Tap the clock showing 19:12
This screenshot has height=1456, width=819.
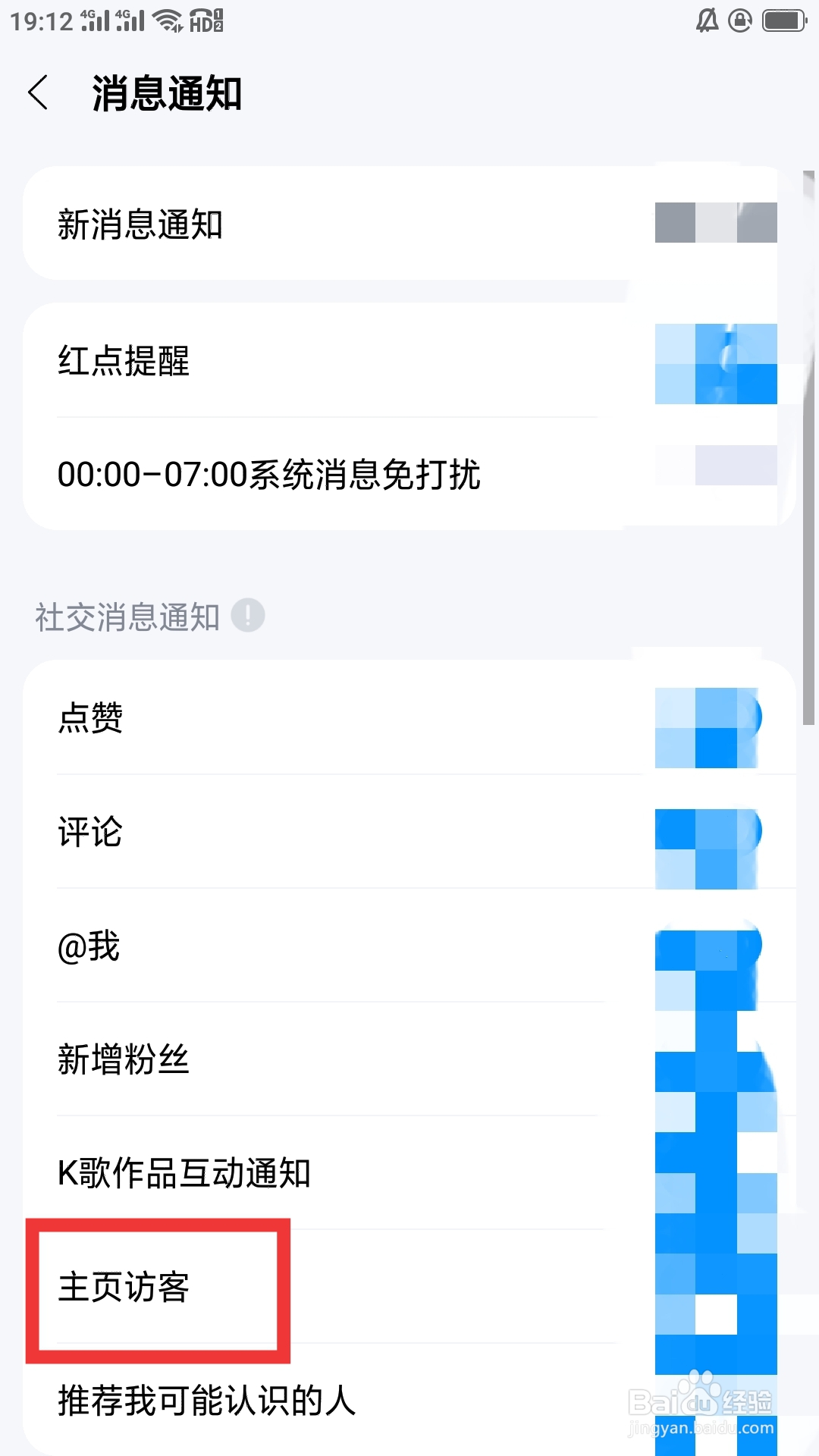tap(45, 20)
